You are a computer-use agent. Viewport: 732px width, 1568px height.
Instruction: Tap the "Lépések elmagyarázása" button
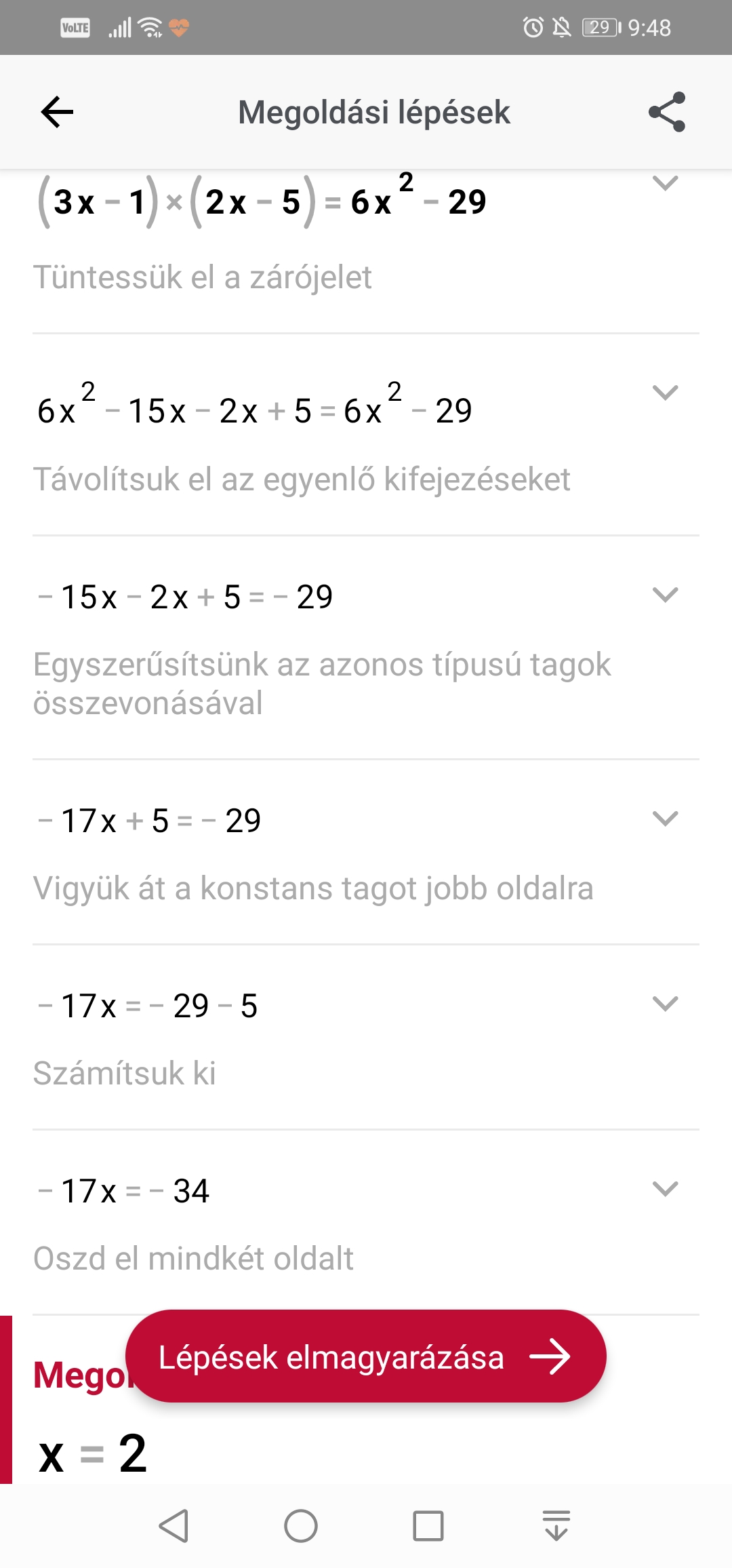(366, 1357)
